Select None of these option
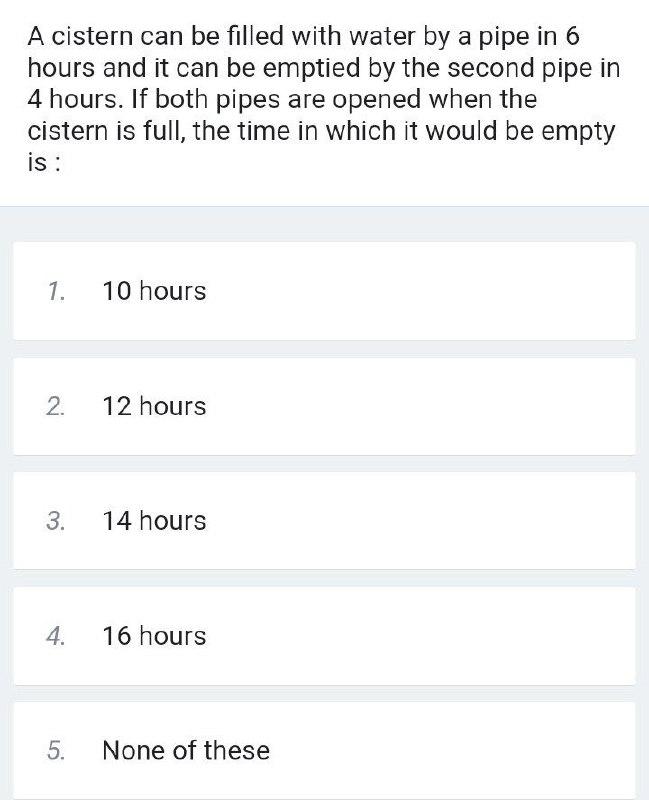This screenshot has width=649, height=800. (x=186, y=750)
